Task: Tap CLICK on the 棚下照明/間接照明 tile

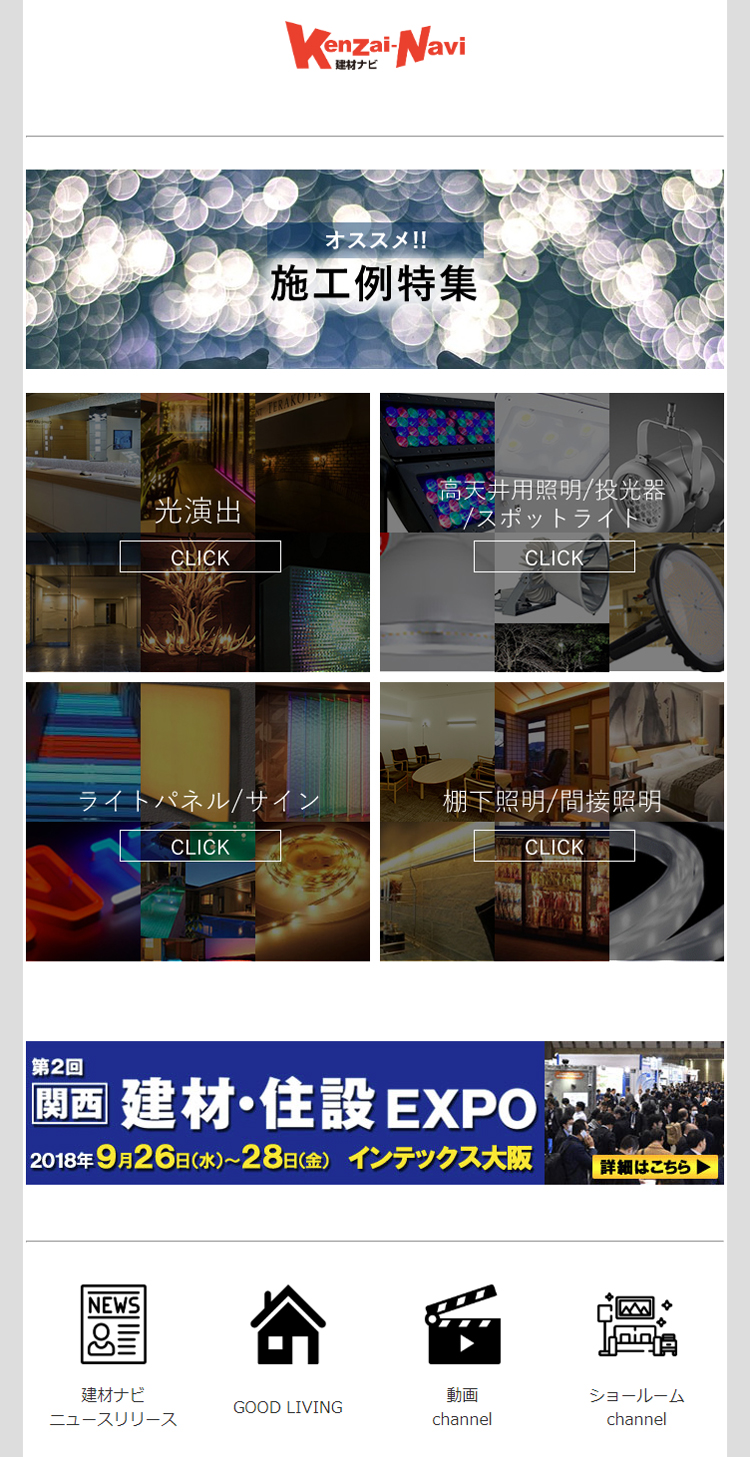Action: click(554, 846)
